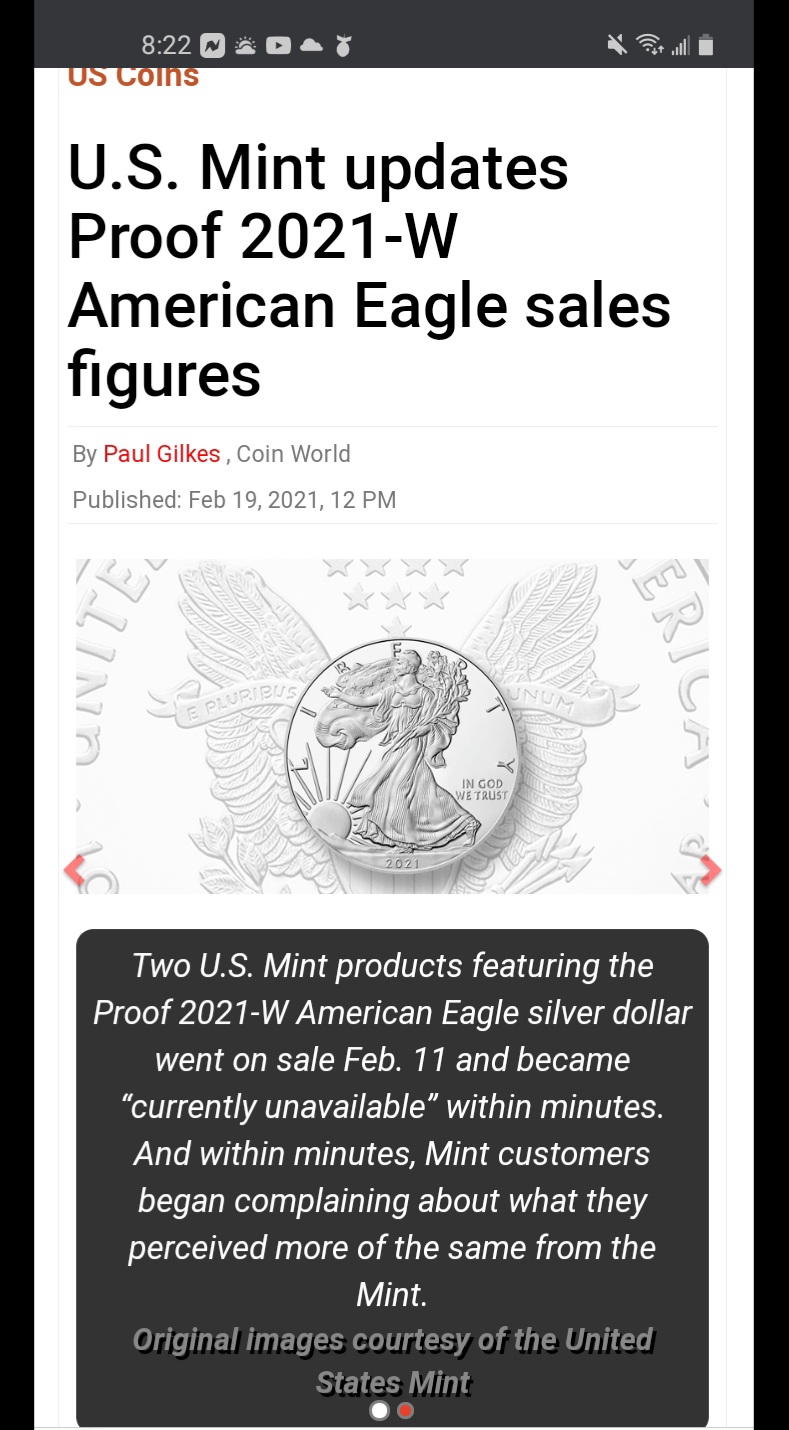Go to the previous slide with left arrow
Image resolution: width=789 pixels, height=1430 pixels.
(x=75, y=871)
